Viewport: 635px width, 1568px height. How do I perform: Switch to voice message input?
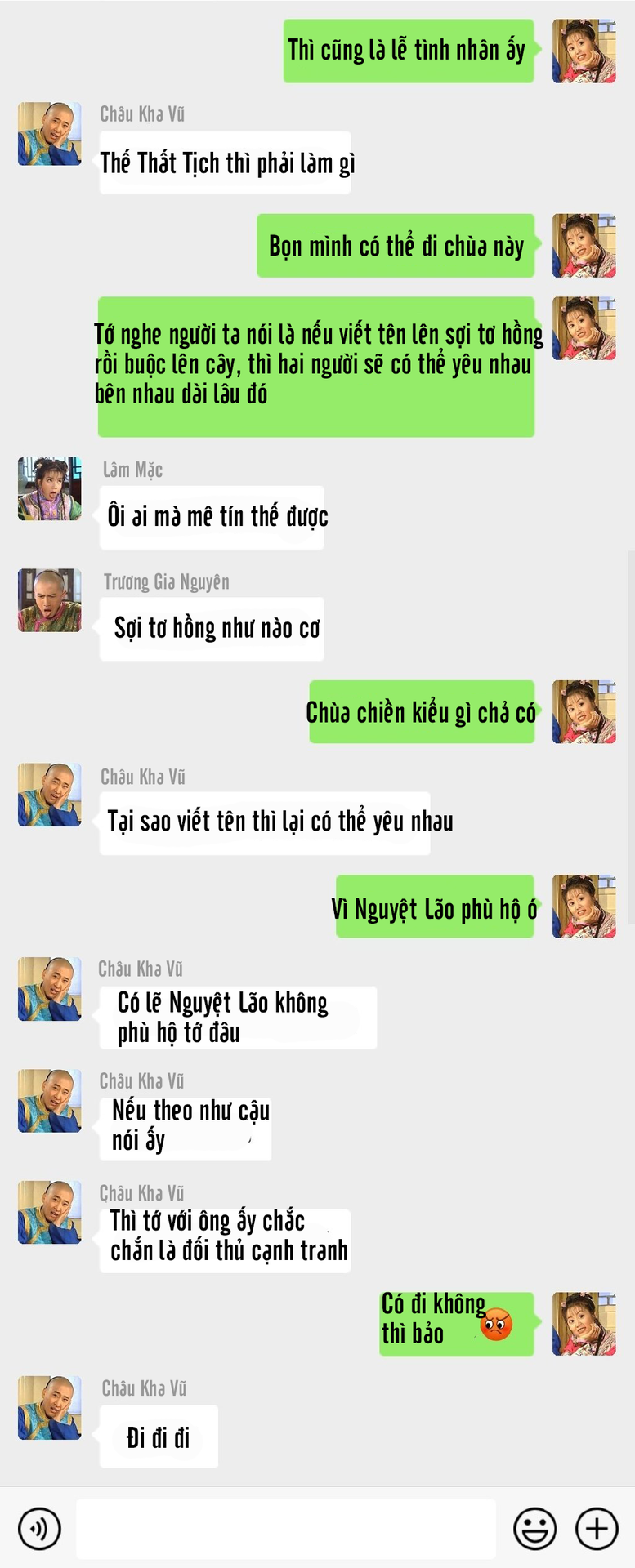pos(39,1528)
